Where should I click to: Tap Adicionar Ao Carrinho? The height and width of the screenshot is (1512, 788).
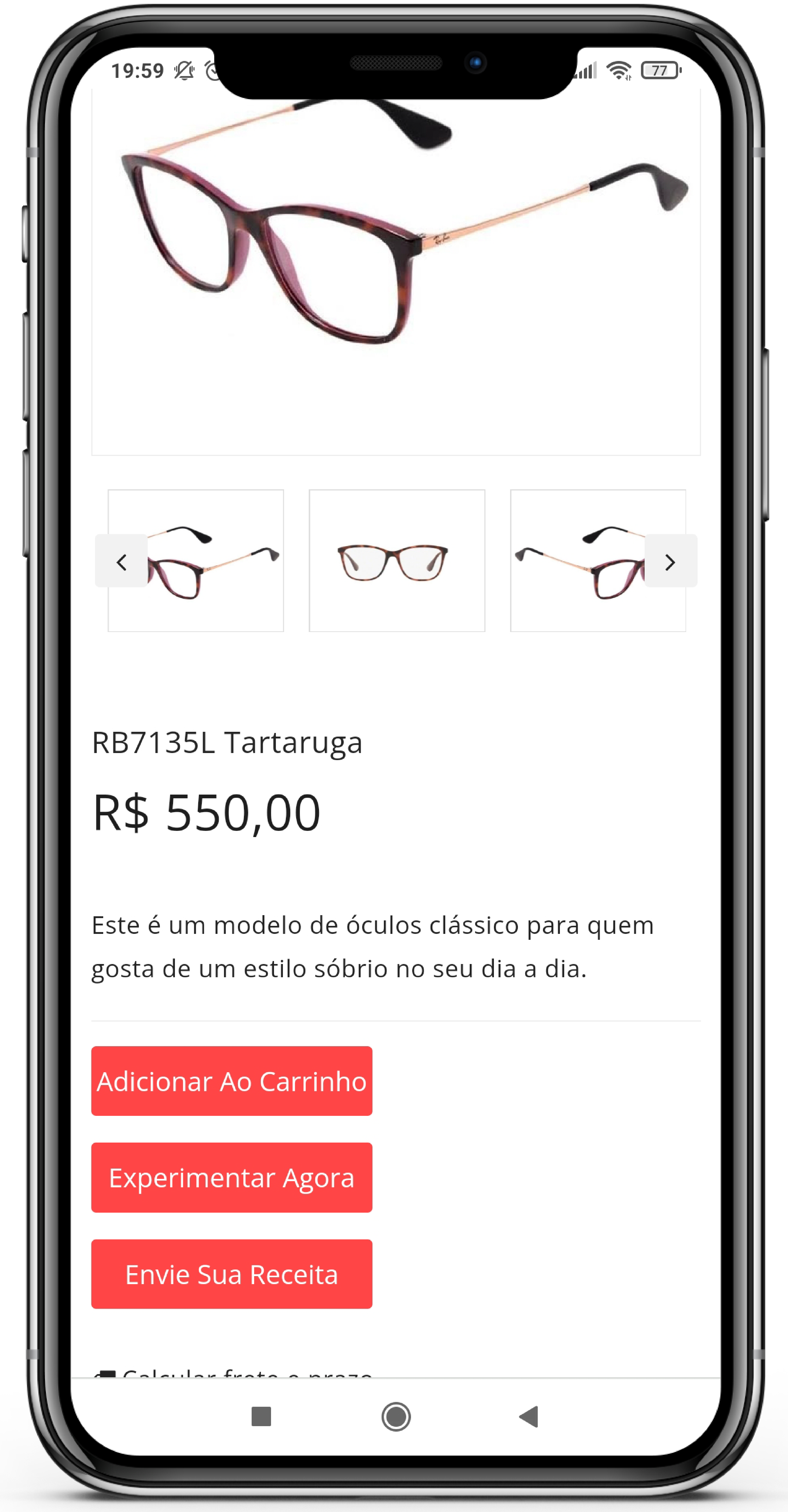231,1081
